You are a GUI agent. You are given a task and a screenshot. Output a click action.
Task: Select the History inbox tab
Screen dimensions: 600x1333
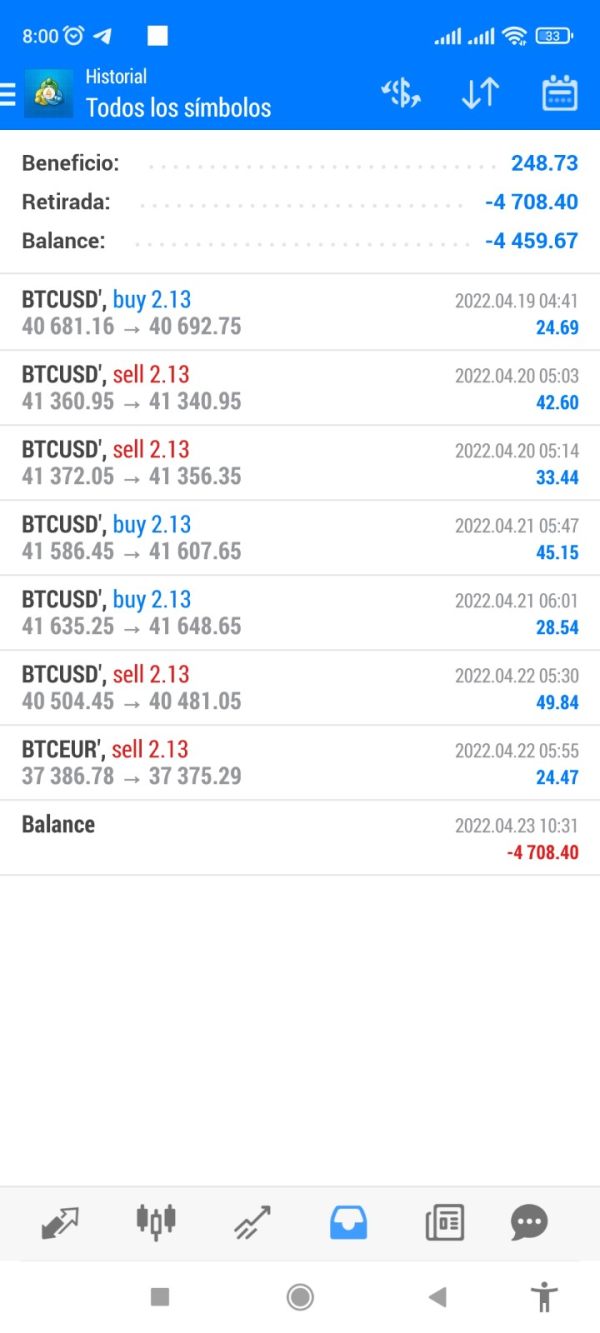pyautogui.click(x=348, y=1221)
